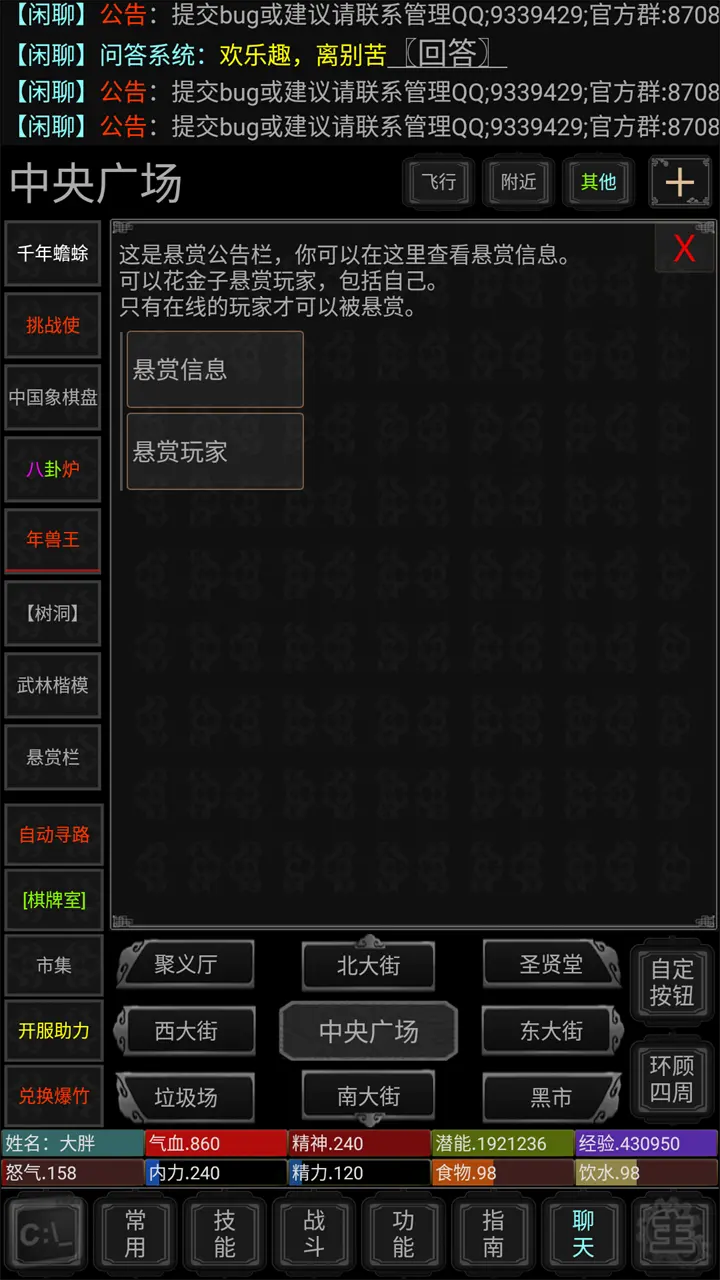Move to 东大街
The width and height of the screenshot is (720, 1280).
551,1031
